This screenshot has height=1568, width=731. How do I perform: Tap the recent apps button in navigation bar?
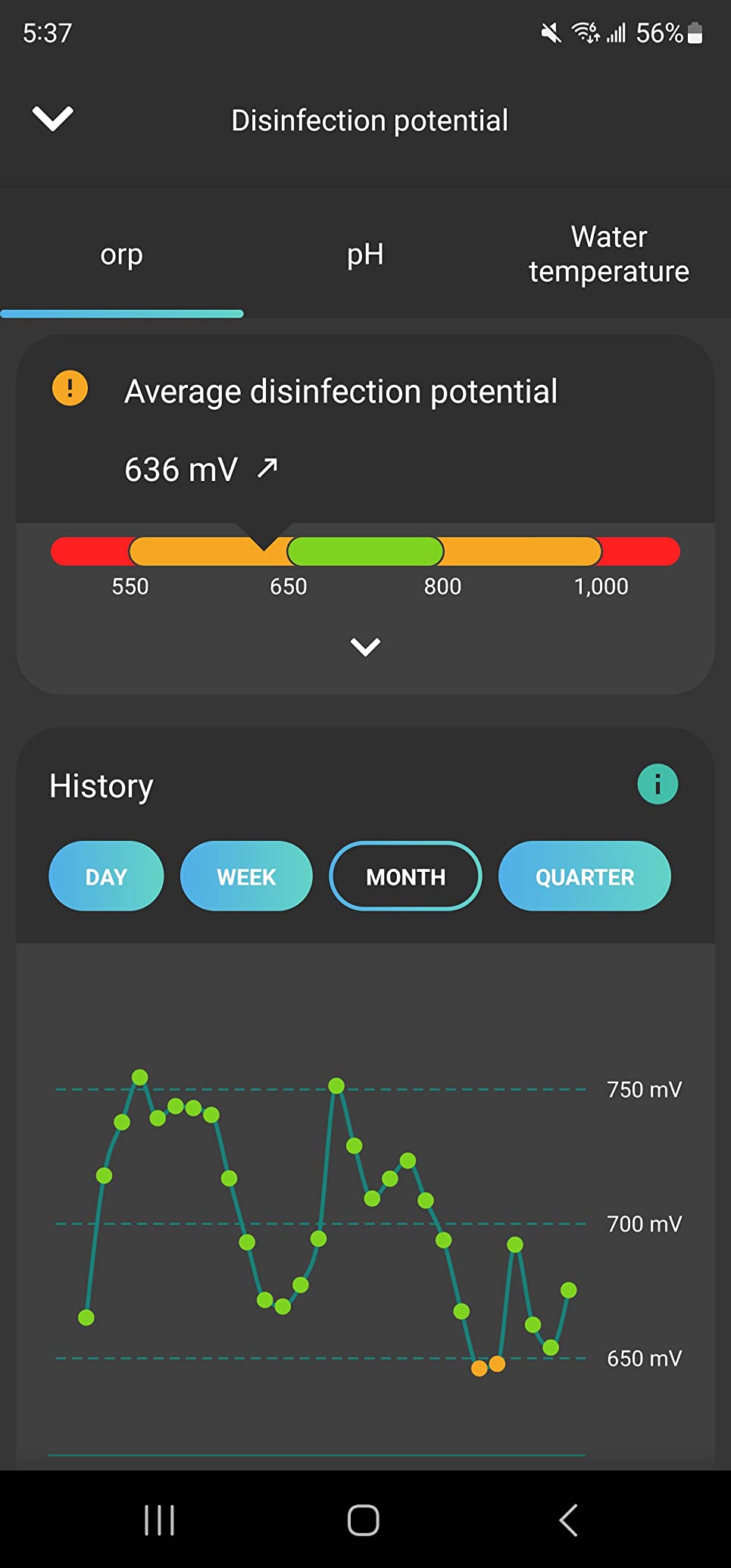[159, 1519]
